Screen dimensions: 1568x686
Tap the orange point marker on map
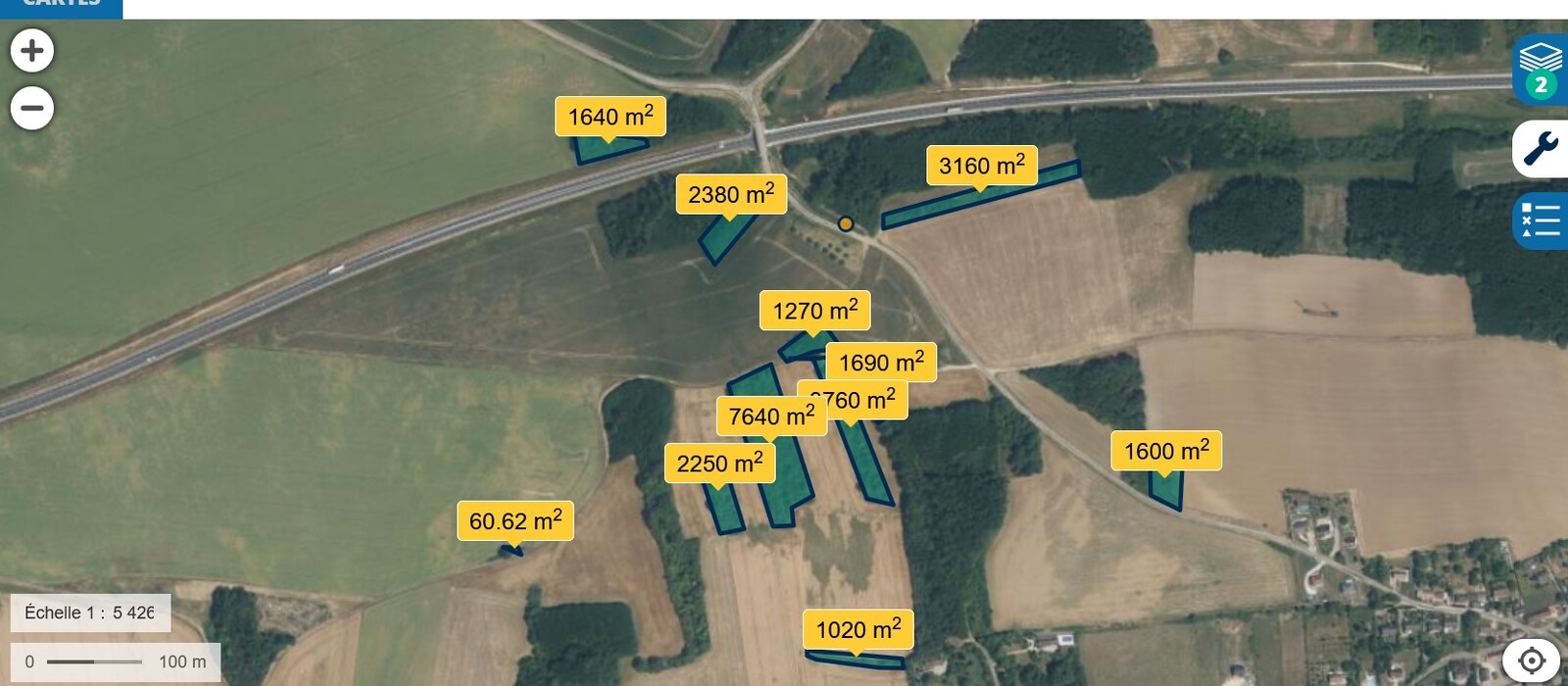[846, 224]
